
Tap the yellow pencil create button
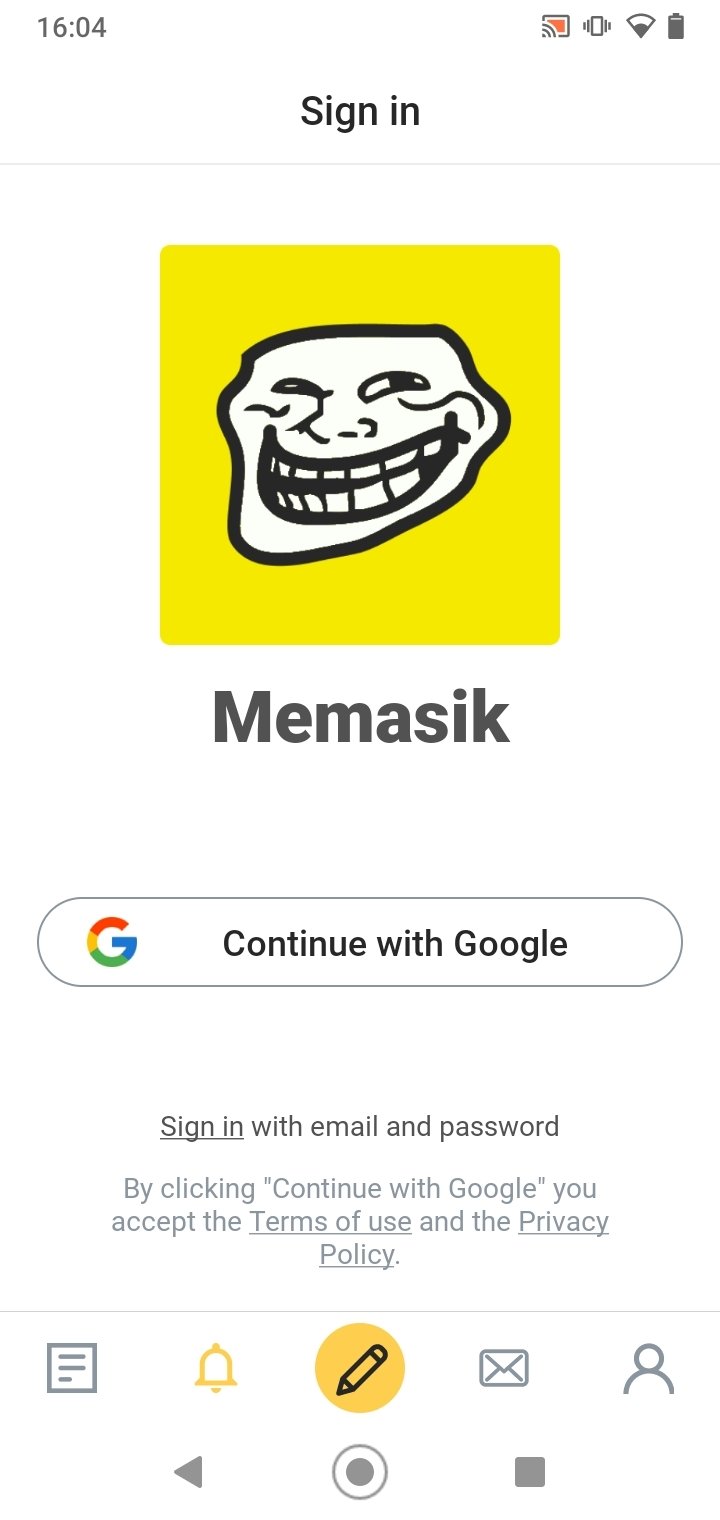coord(360,1367)
